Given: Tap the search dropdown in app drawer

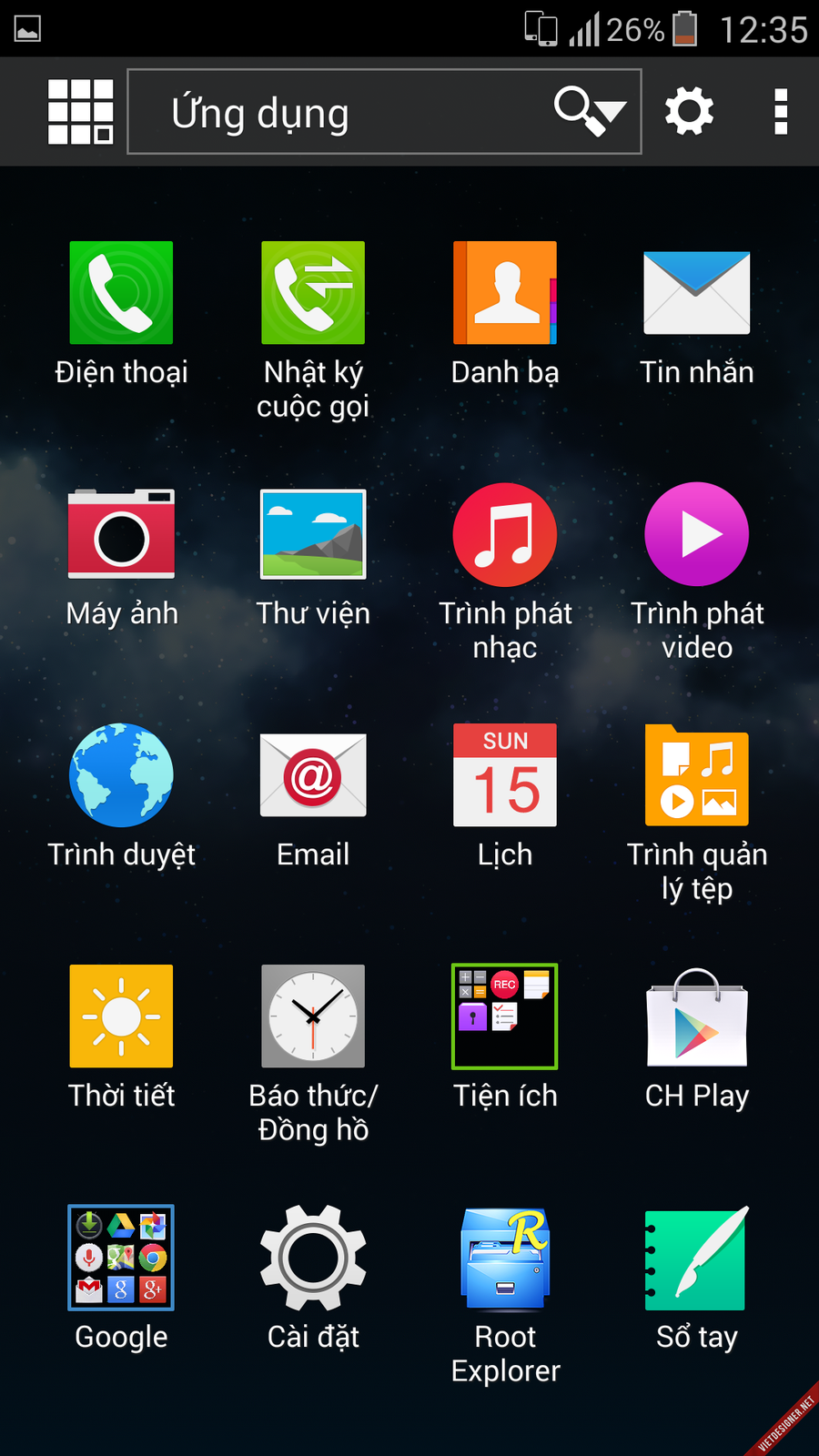Looking at the screenshot, I should 591,112.
